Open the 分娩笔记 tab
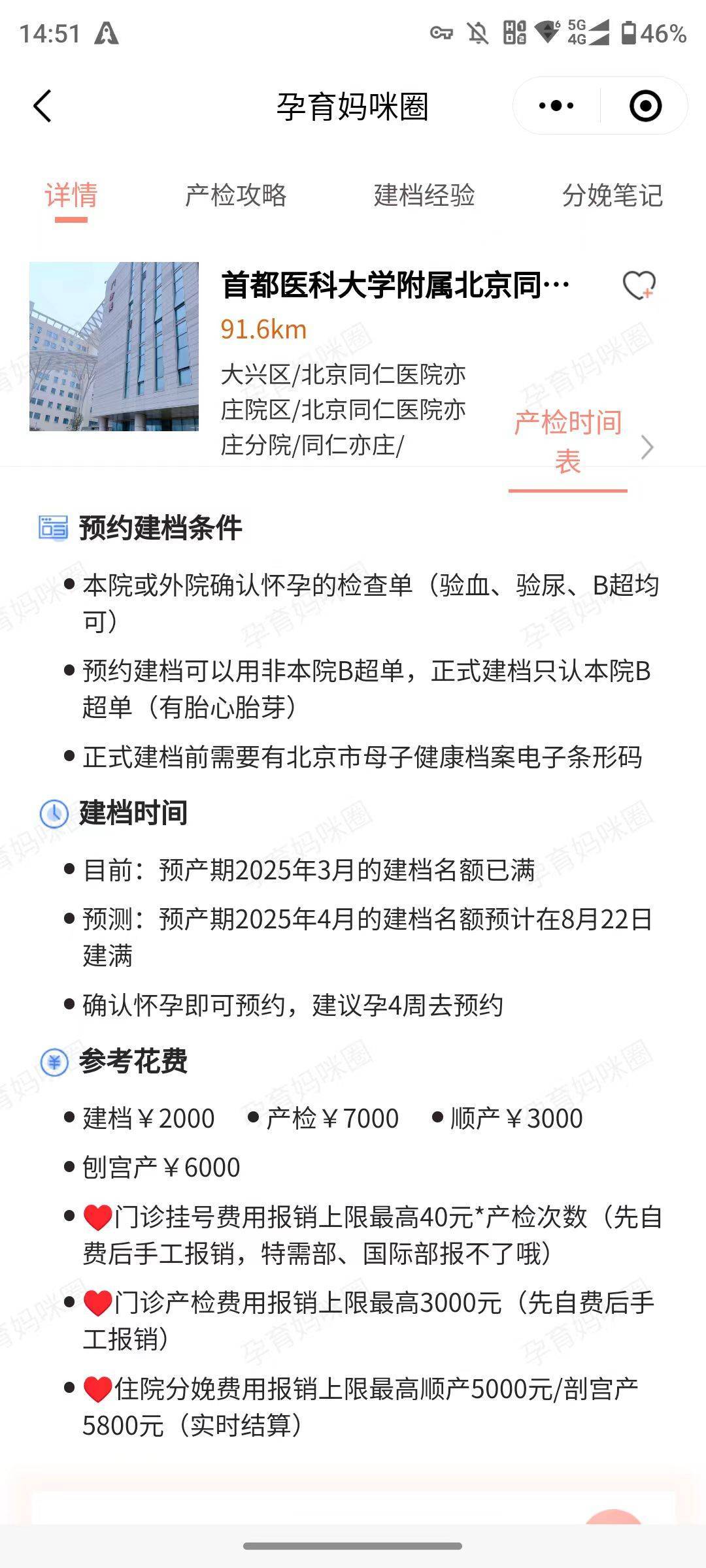706x1568 pixels. click(x=613, y=194)
